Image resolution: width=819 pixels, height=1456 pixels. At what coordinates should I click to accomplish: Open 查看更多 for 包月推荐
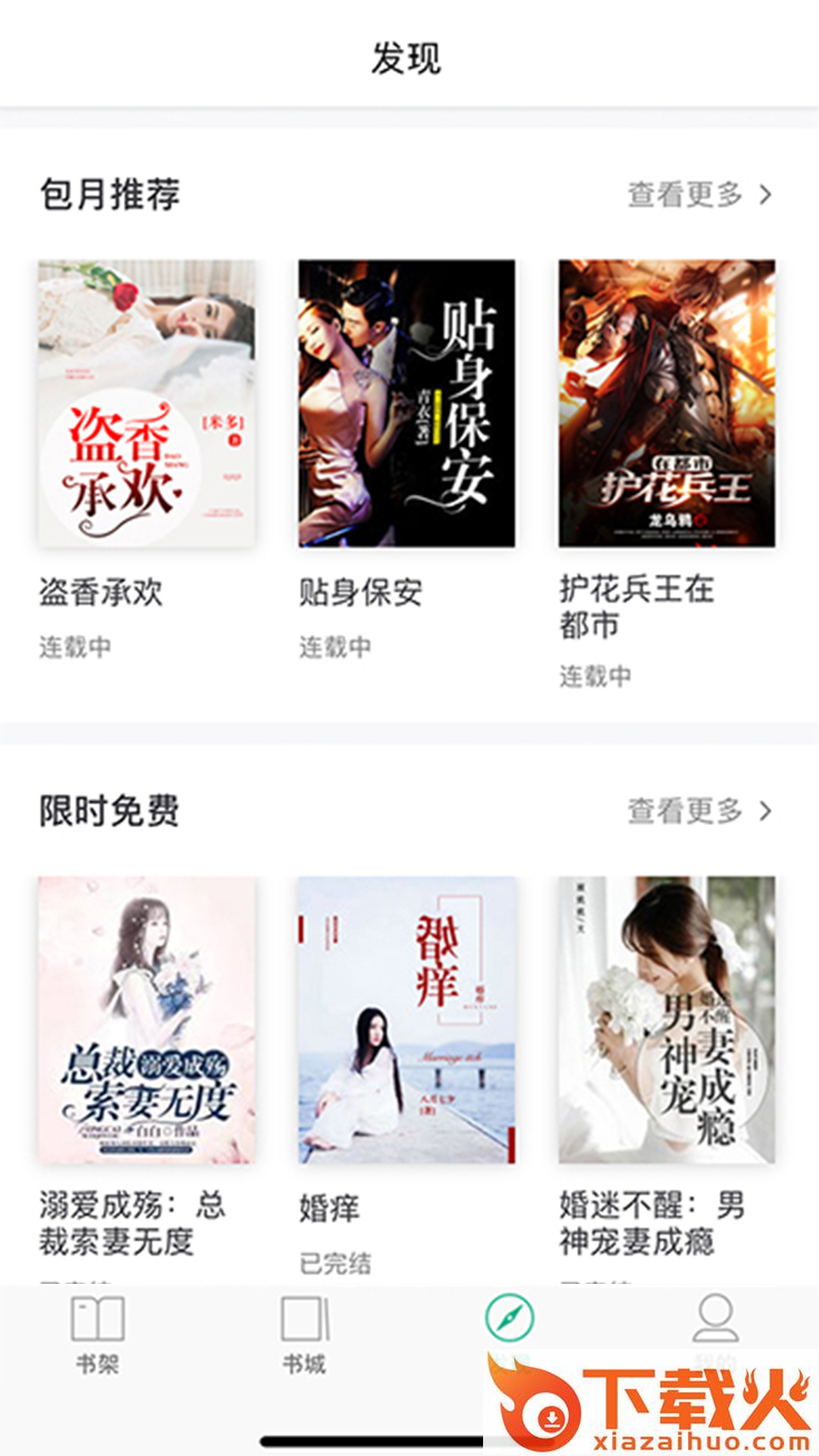coord(698,195)
